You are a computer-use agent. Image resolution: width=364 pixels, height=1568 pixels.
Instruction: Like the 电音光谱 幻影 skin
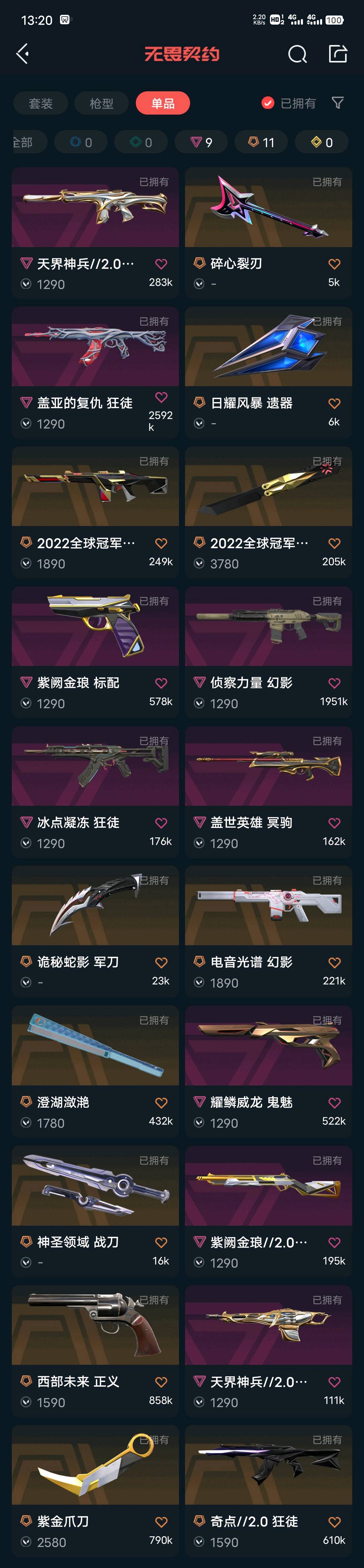tap(334, 962)
